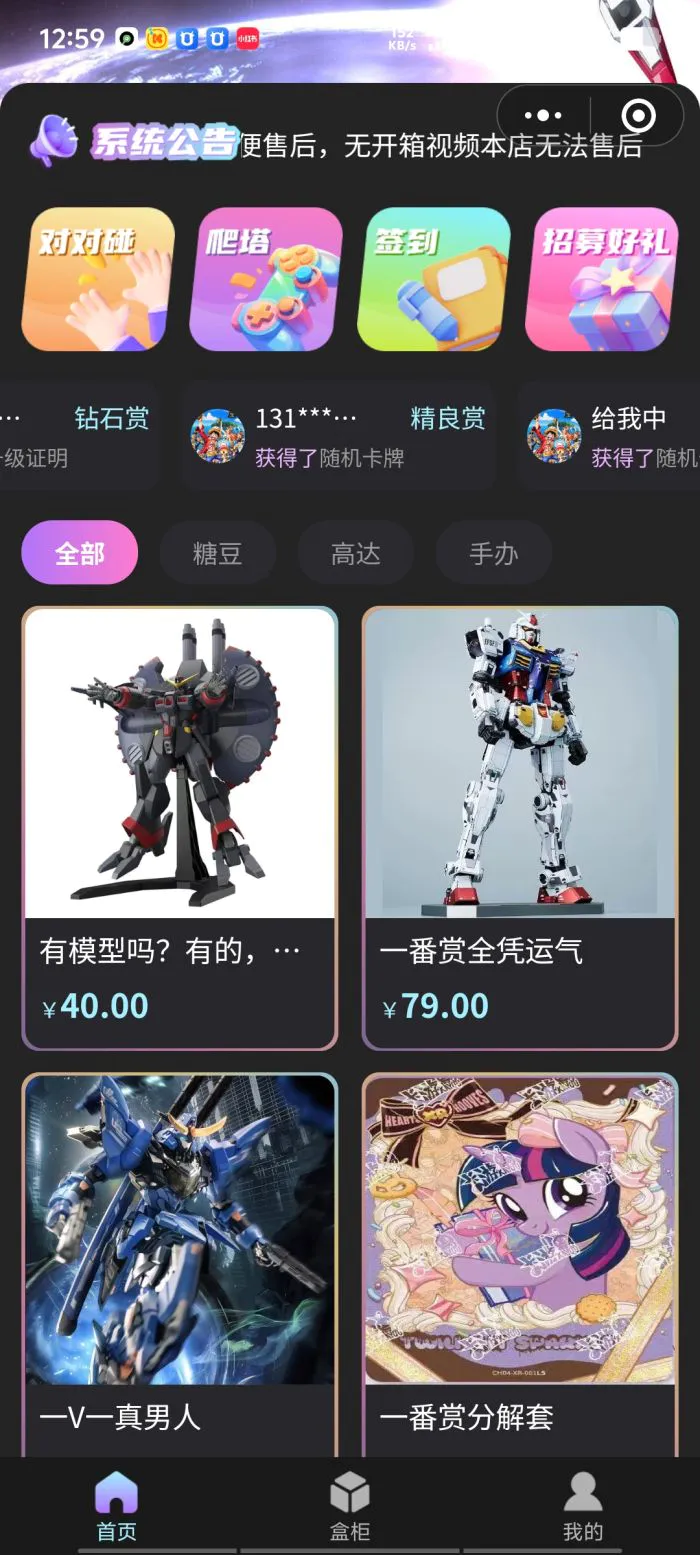
Task: Filter products by 糖豆
Action: pos(217,553)
